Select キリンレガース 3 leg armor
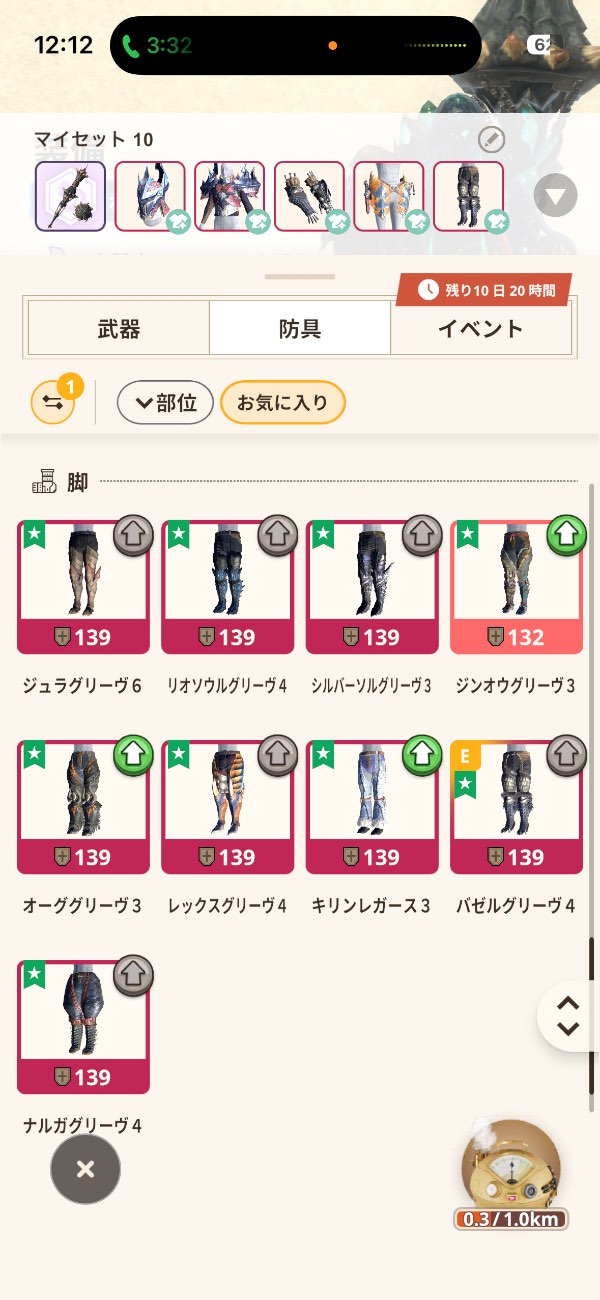 click(x=371, y=807)
